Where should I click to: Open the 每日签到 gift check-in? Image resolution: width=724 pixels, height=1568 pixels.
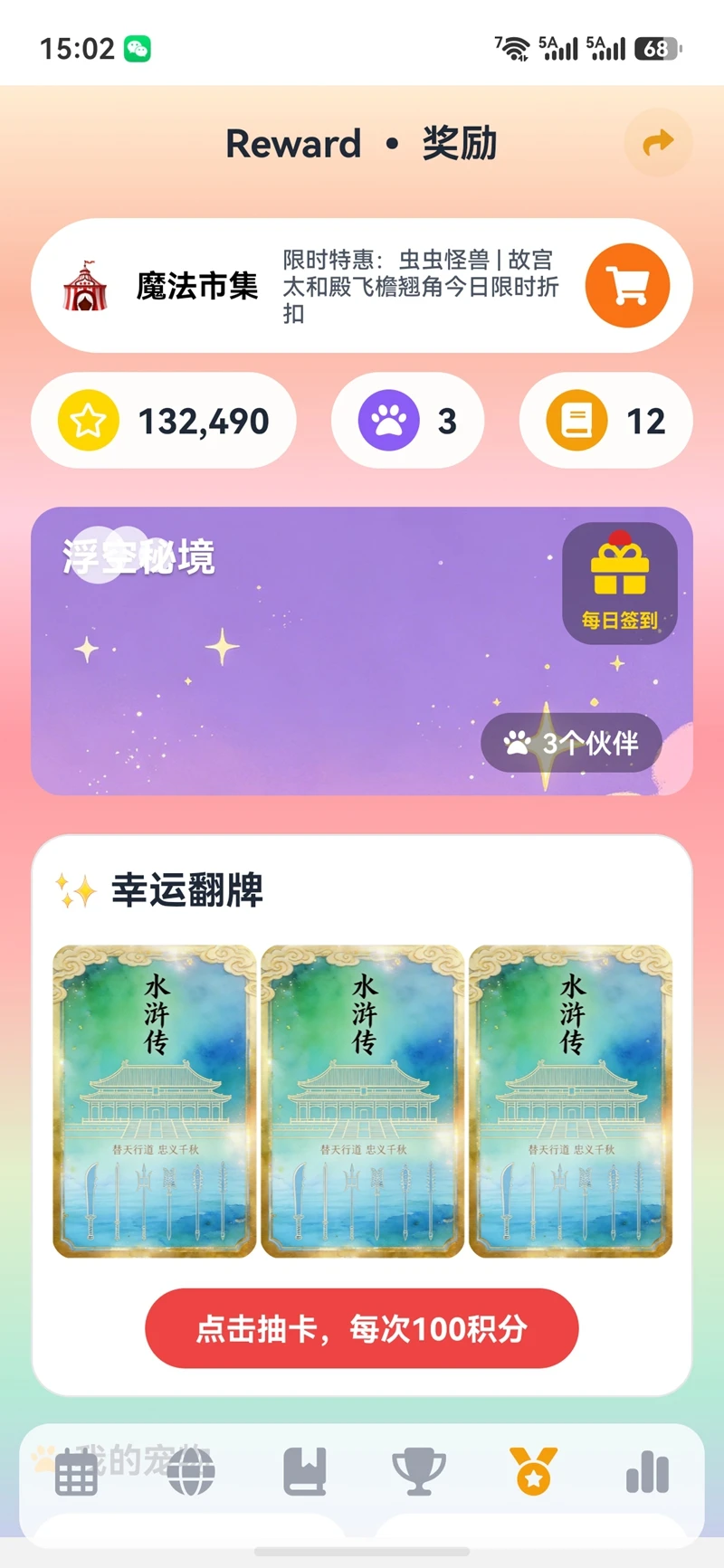(620, 583)
